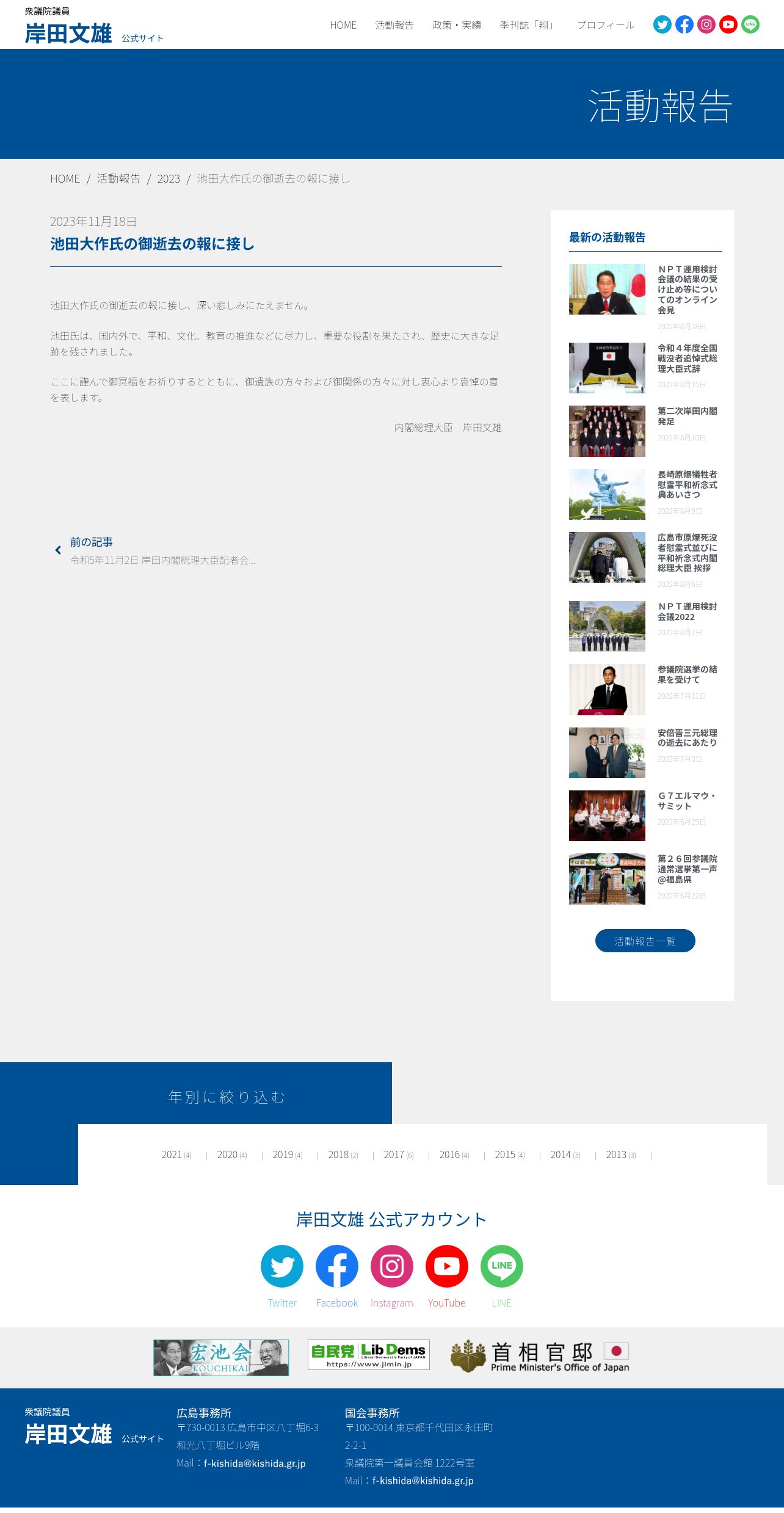Image resolution: width=784 pixels, height=1513 pixels.
Task: Tap the 活動報告一覧 button
Action: [x=645, y=941]
